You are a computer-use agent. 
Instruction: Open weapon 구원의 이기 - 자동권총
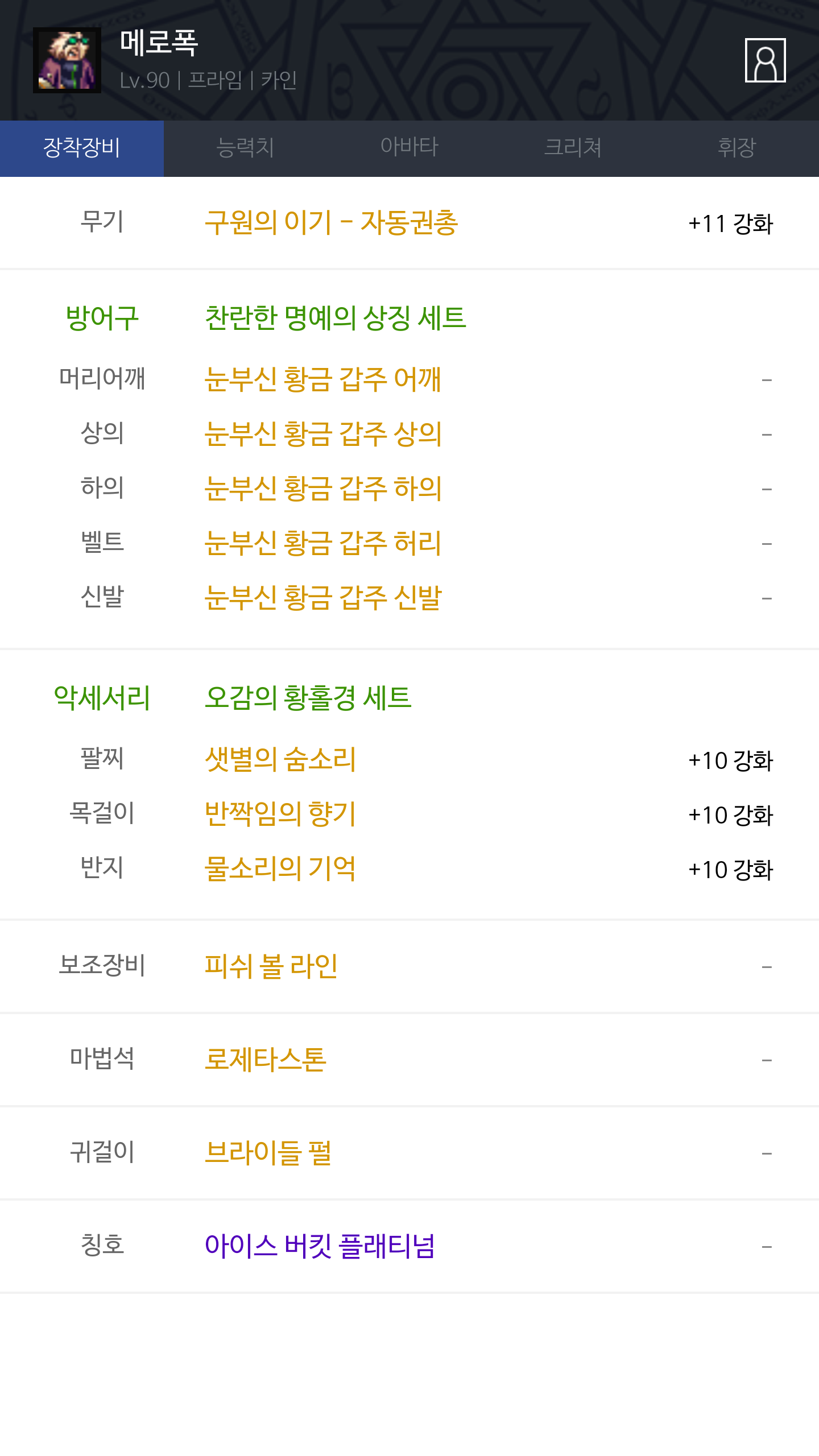point(331,222)
